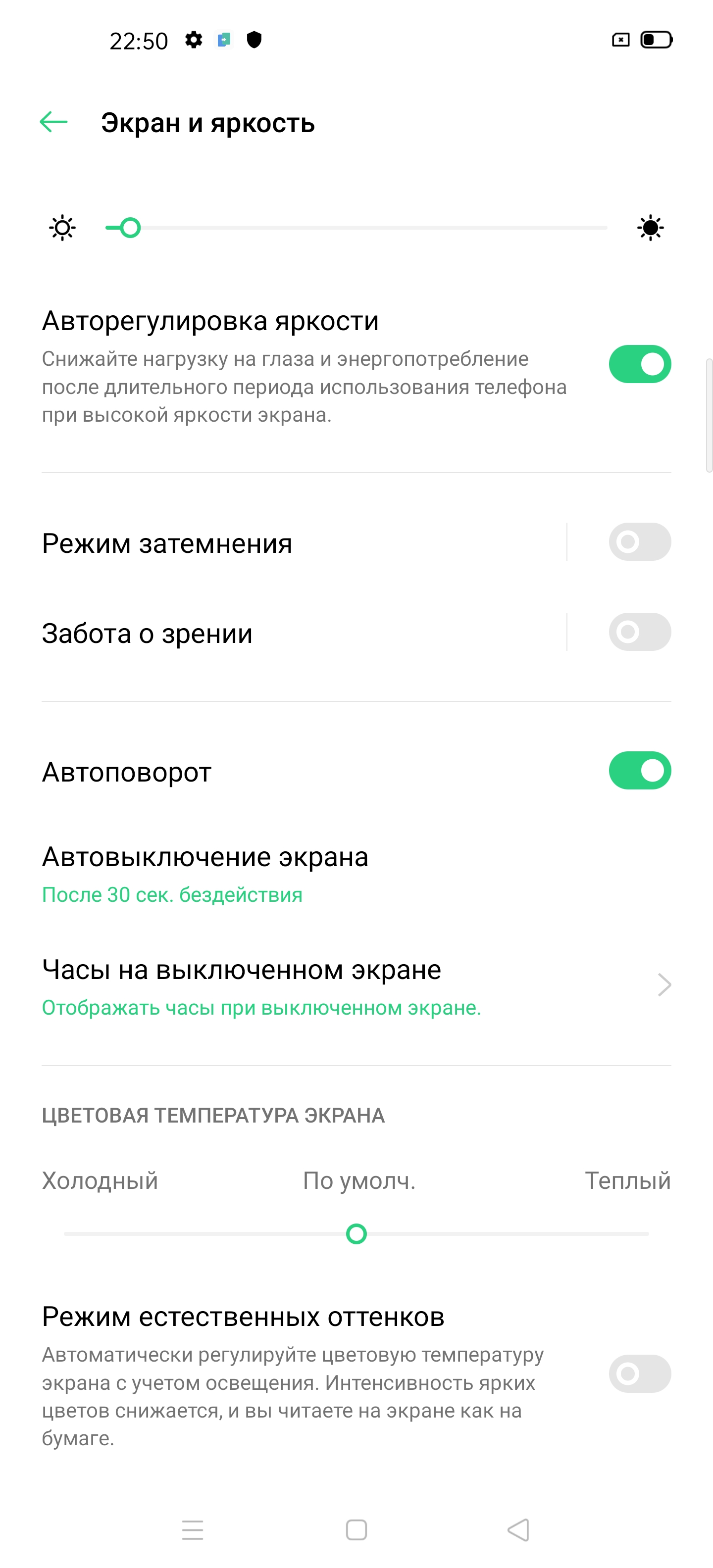Go to the home screen
Image resolution: width=713 pixels, height=1568 pixels.
(356, 1530)
